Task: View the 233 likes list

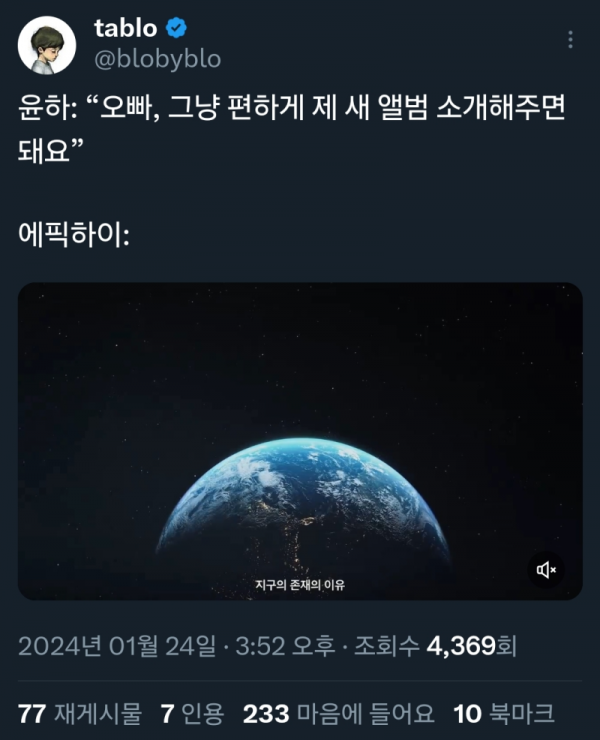Action: (339, 713)
